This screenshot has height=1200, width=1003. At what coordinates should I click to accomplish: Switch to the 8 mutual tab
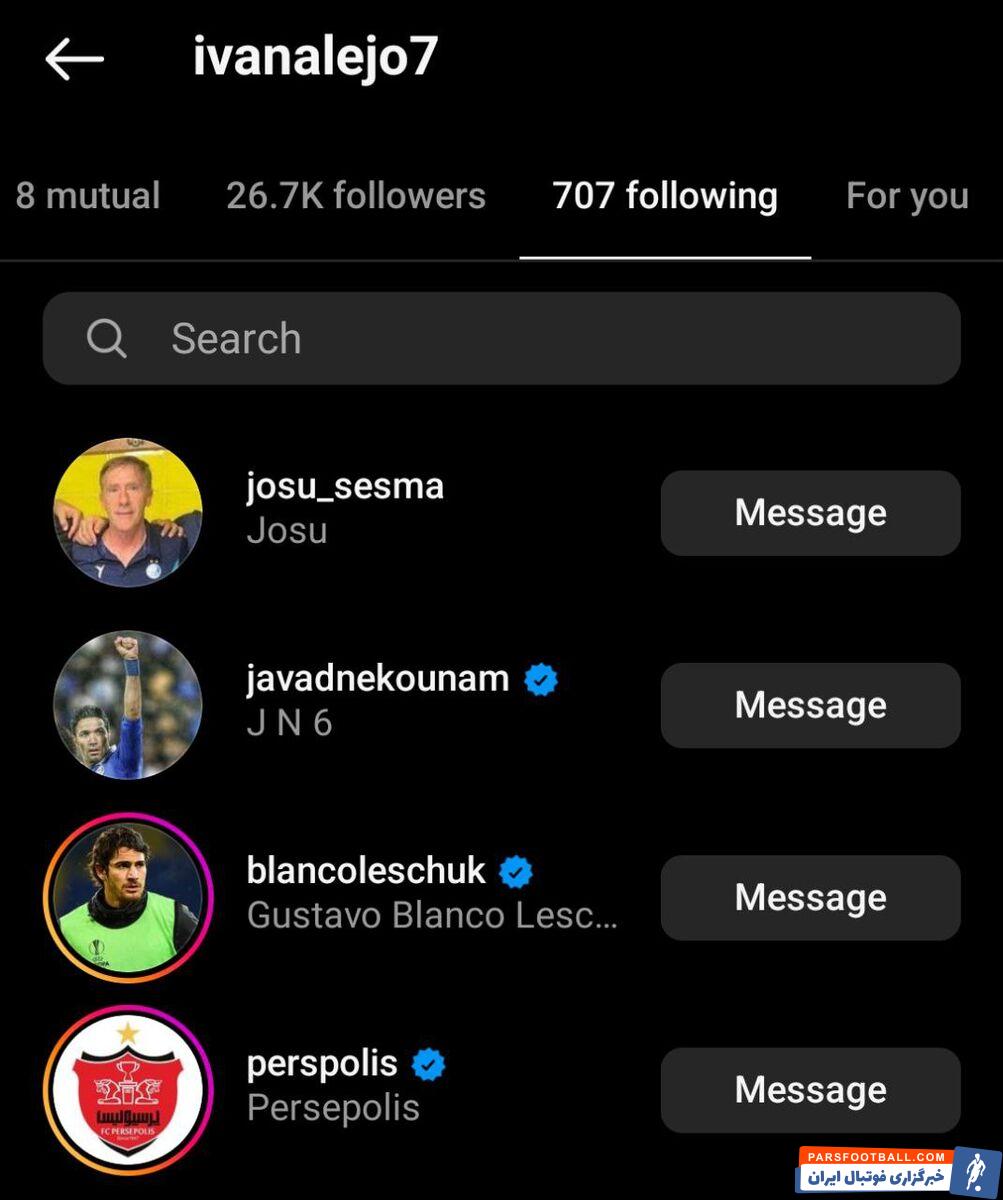pyautogui.click(x=88, y=196)
